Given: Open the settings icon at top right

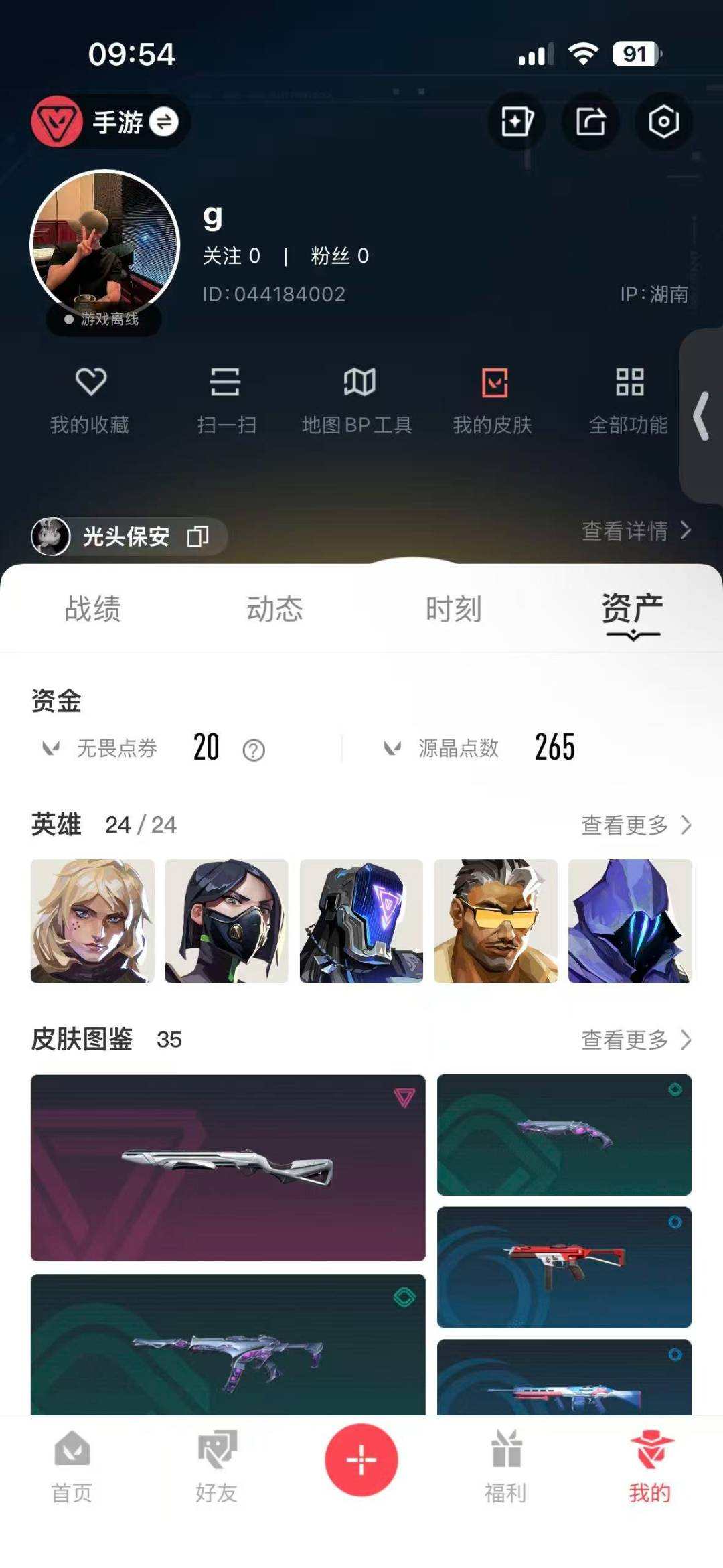Looking at the screenshot, I should coord(662,121).
